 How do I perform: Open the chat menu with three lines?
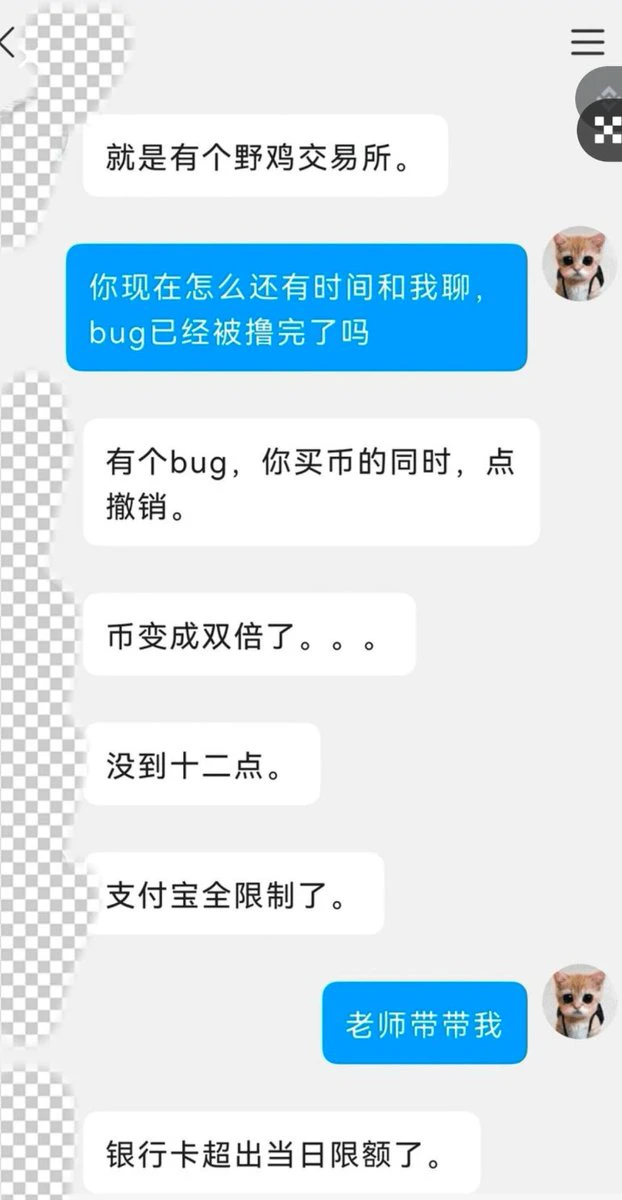(x=588, y=42)
